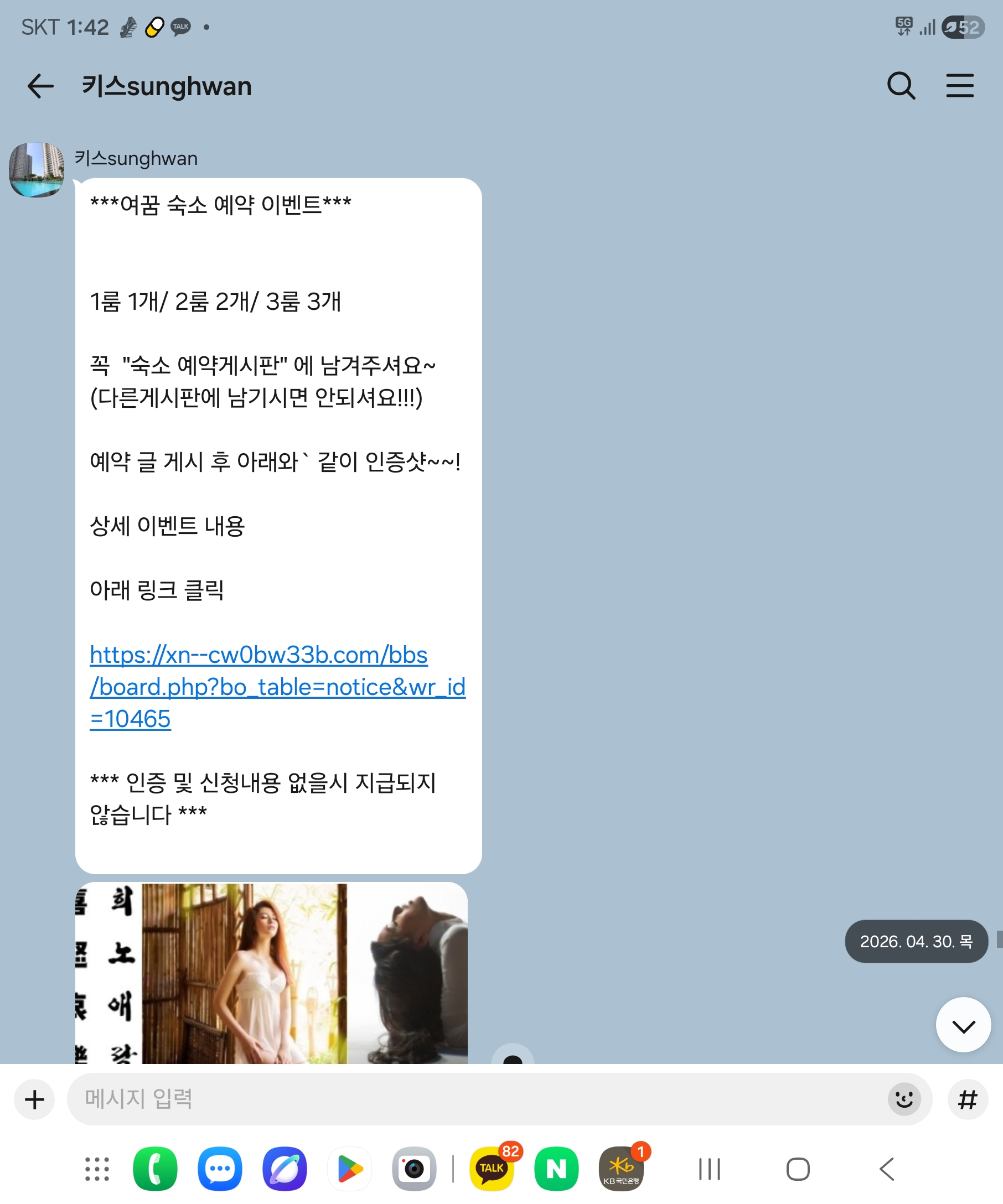Open the plus attachment menu
This screenshot has width=1003, height=1204.
(34, 1099)
